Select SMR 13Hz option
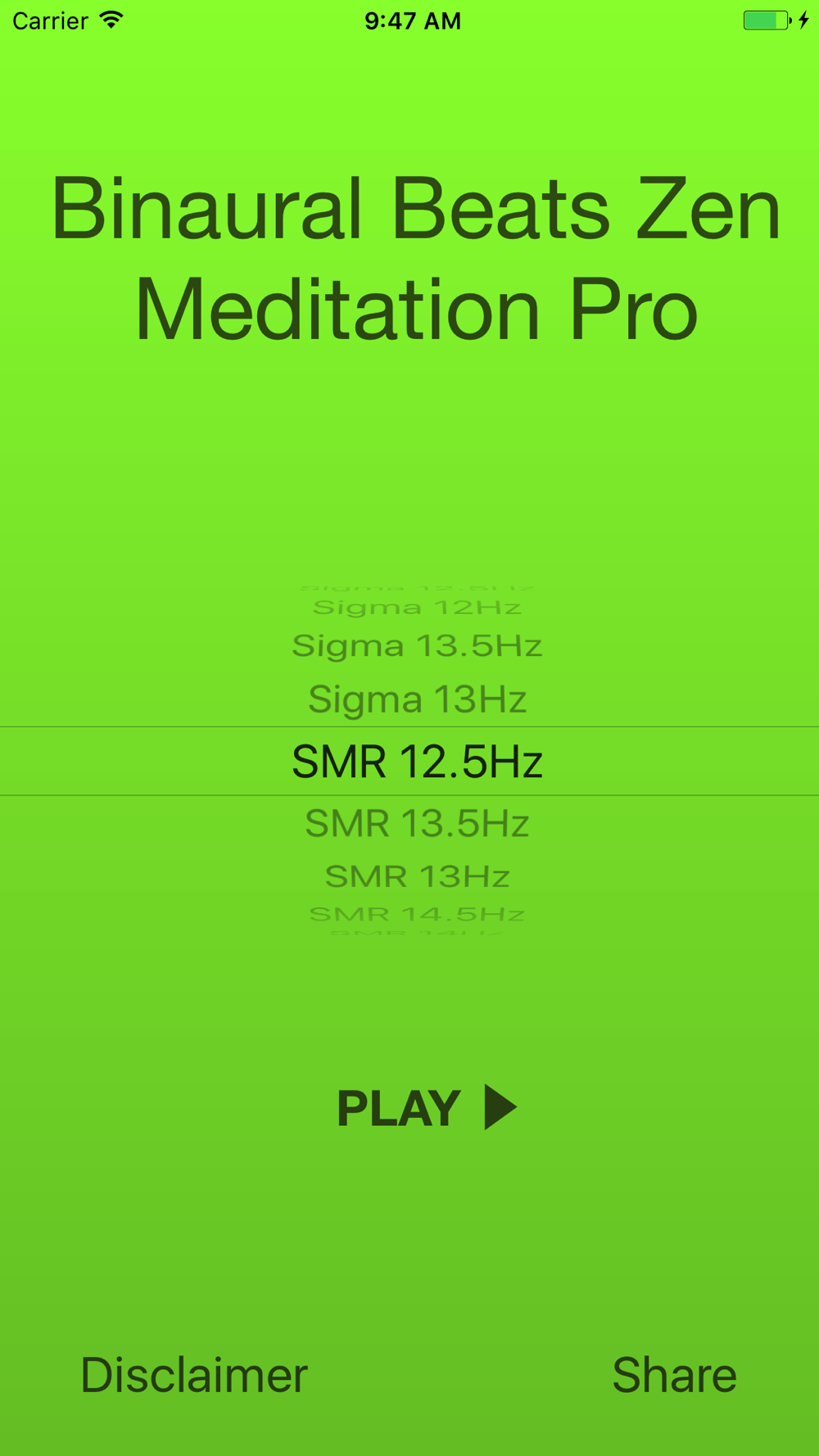The image size is (819, 1456). [417, 876]
